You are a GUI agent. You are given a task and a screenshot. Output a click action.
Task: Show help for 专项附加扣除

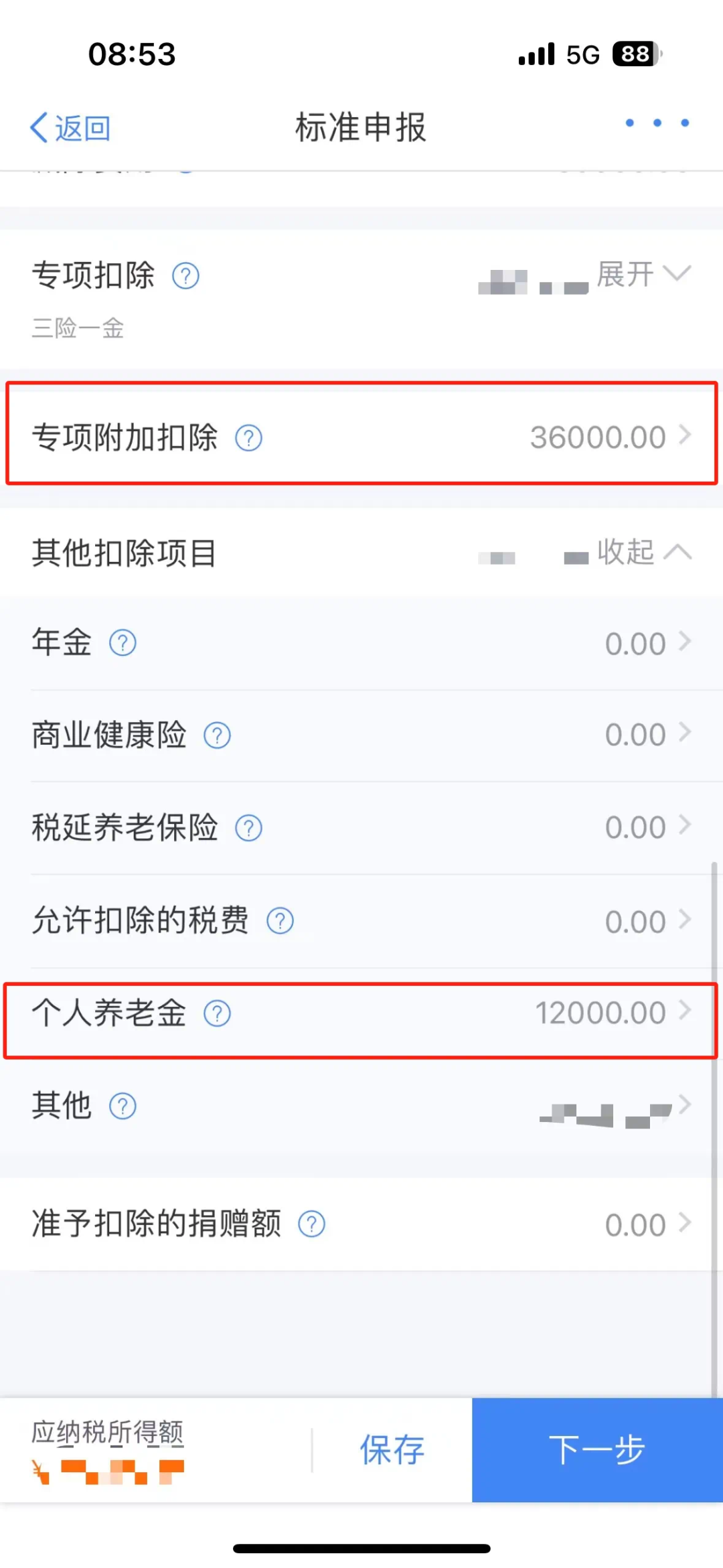[x=248, y=438]
